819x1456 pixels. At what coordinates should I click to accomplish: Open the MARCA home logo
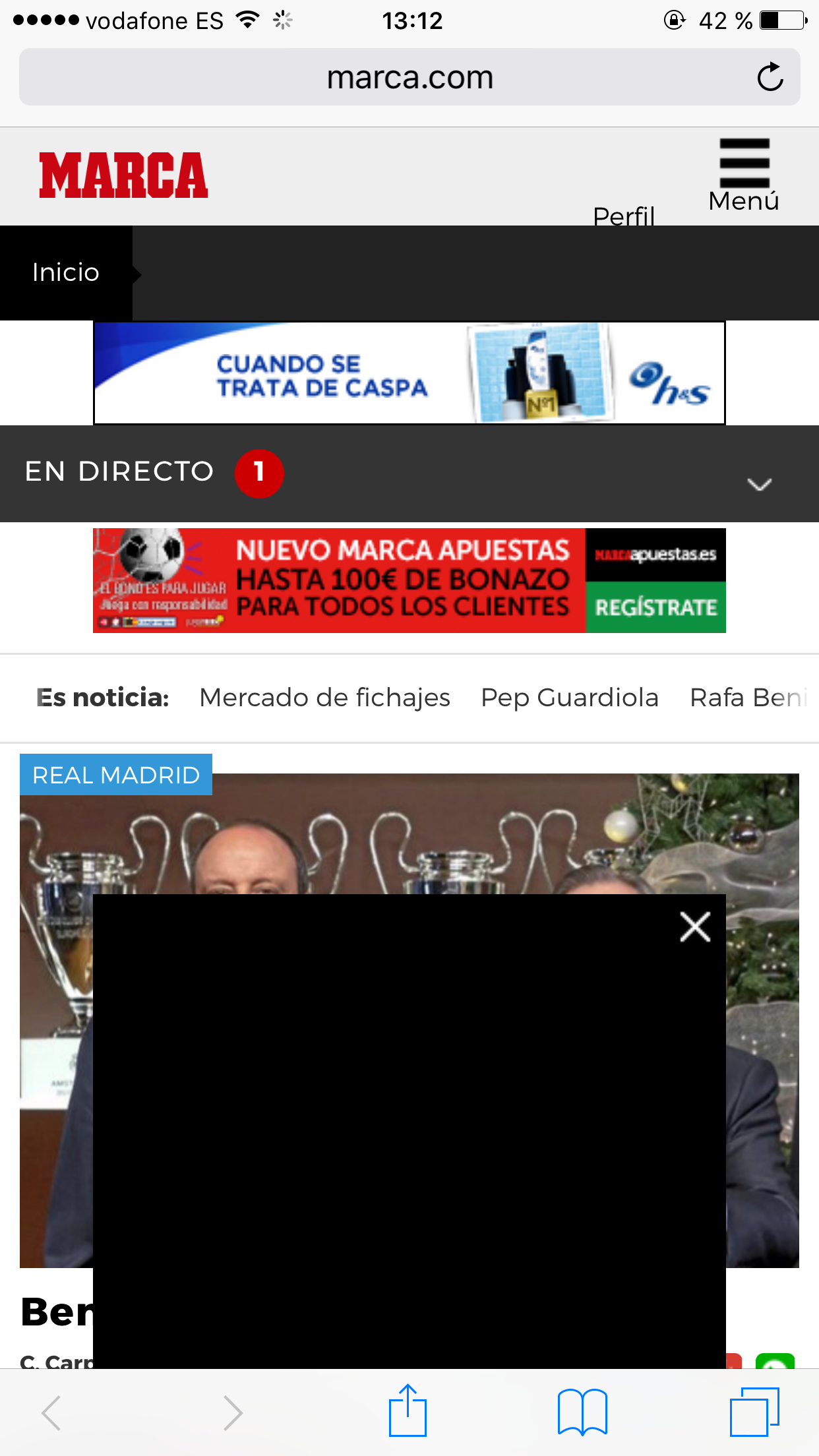[x=123, y=175]
